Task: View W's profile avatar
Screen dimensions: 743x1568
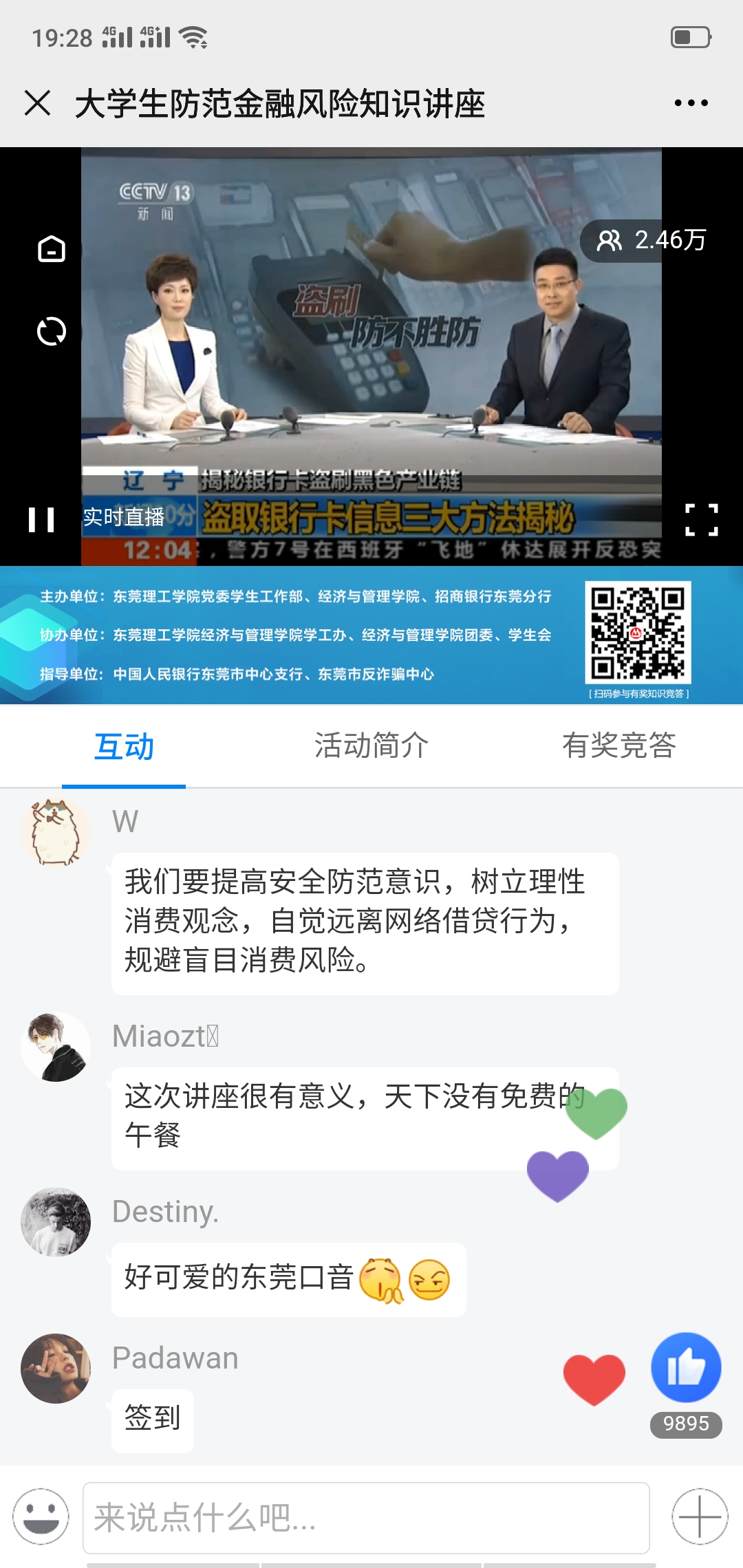Action: pyautogui.click(x=56, y=832)
